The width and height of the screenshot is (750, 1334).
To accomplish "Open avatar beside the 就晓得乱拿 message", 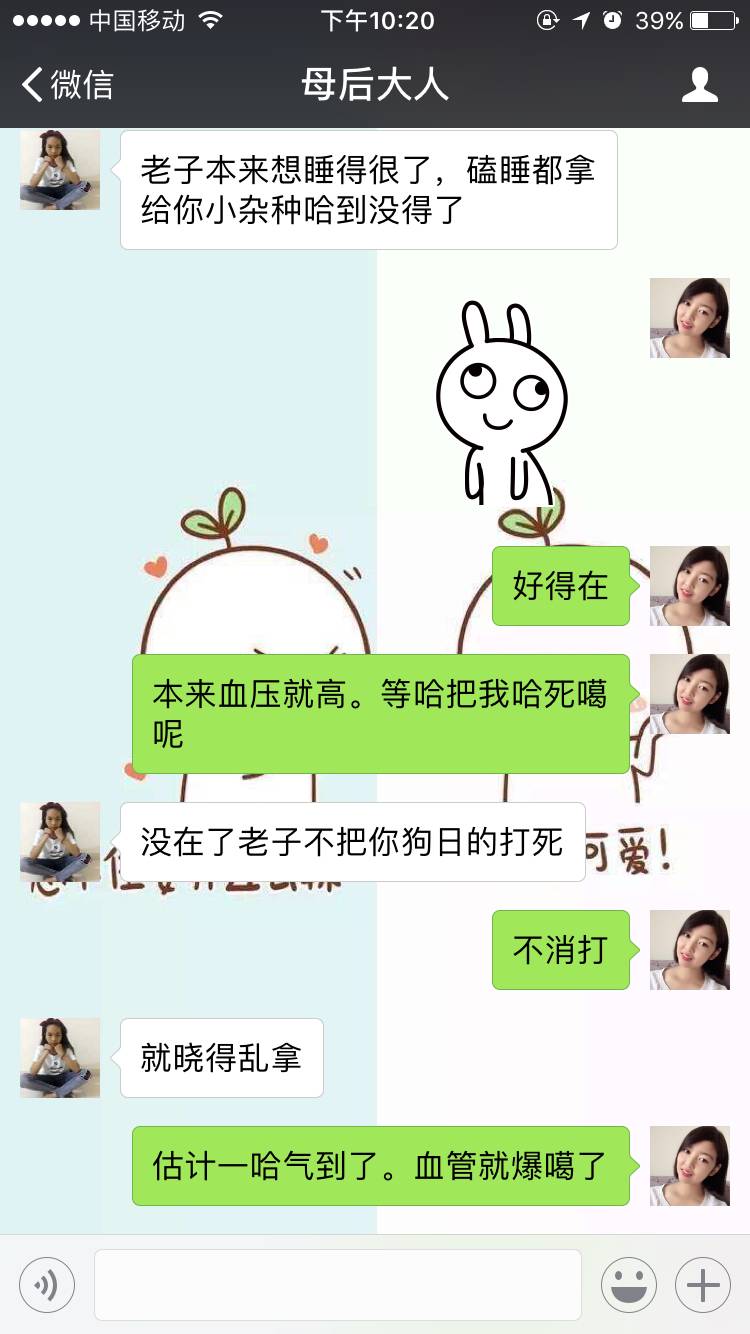I will (60, 1058).
